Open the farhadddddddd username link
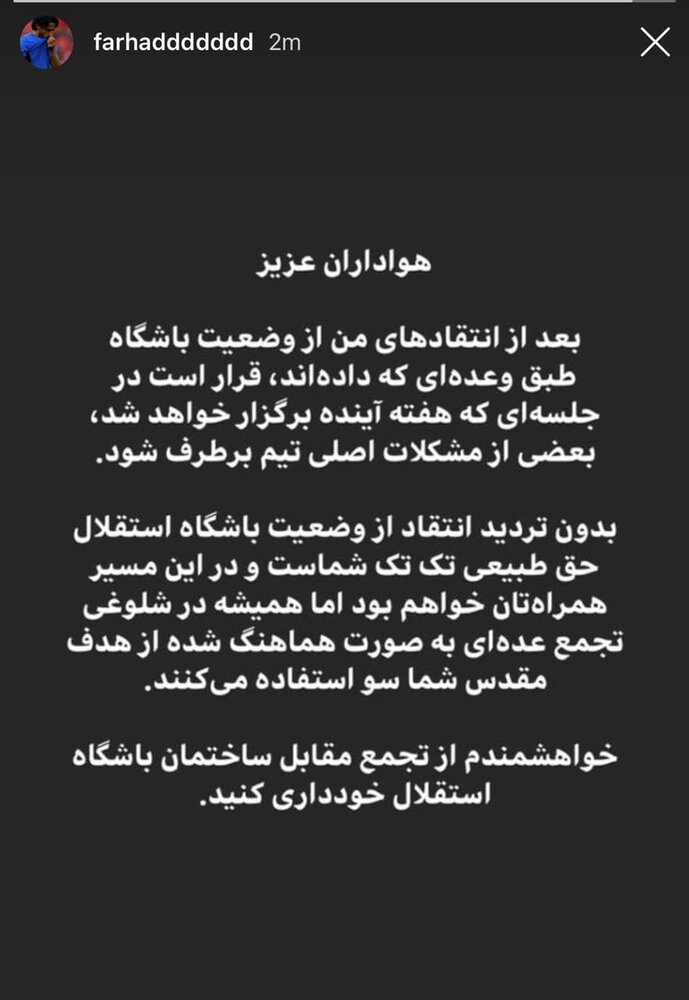This screenshot has height=1000, width=689. [x=173, y=44]
